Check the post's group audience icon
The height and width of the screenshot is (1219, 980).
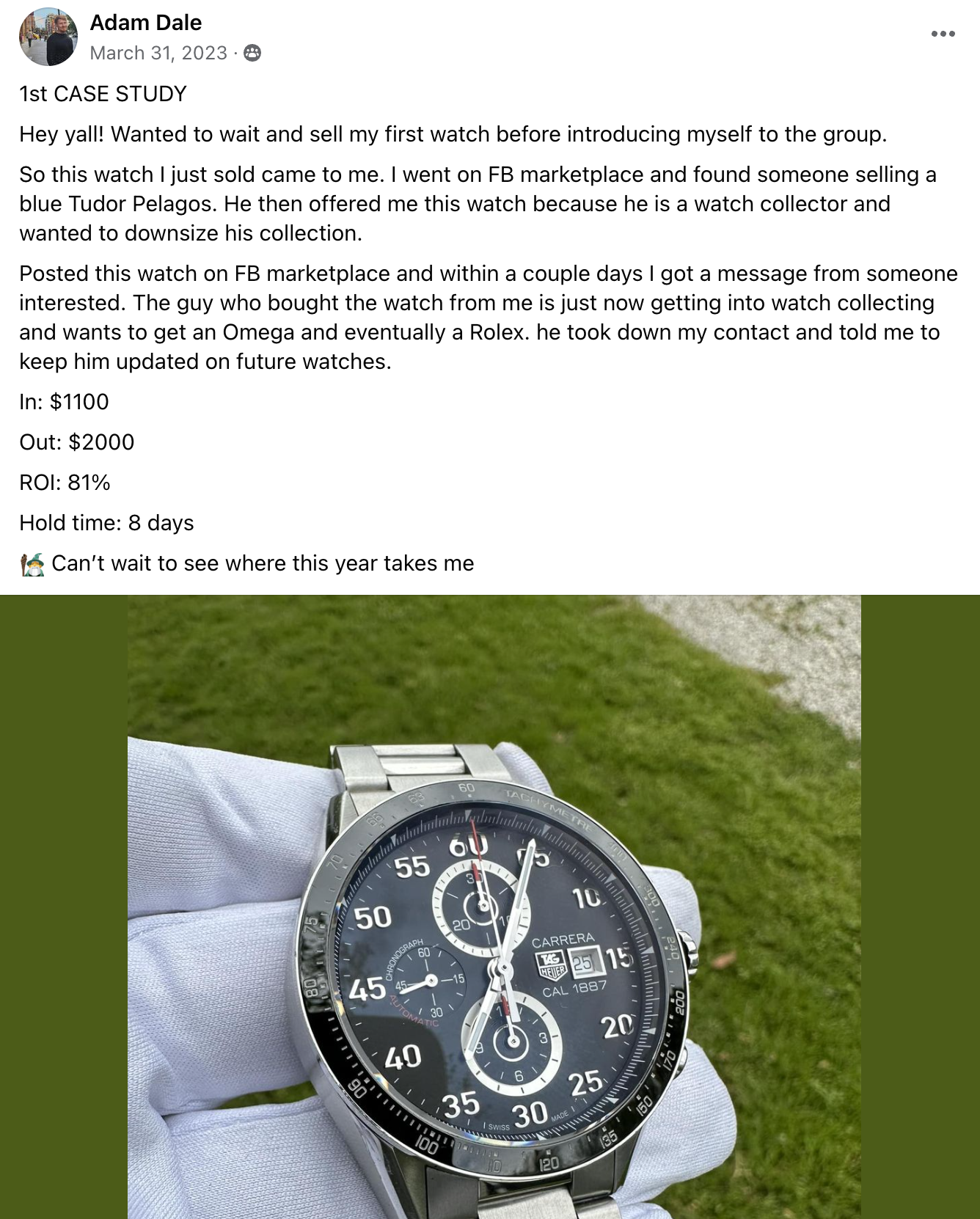pos(252,53)
